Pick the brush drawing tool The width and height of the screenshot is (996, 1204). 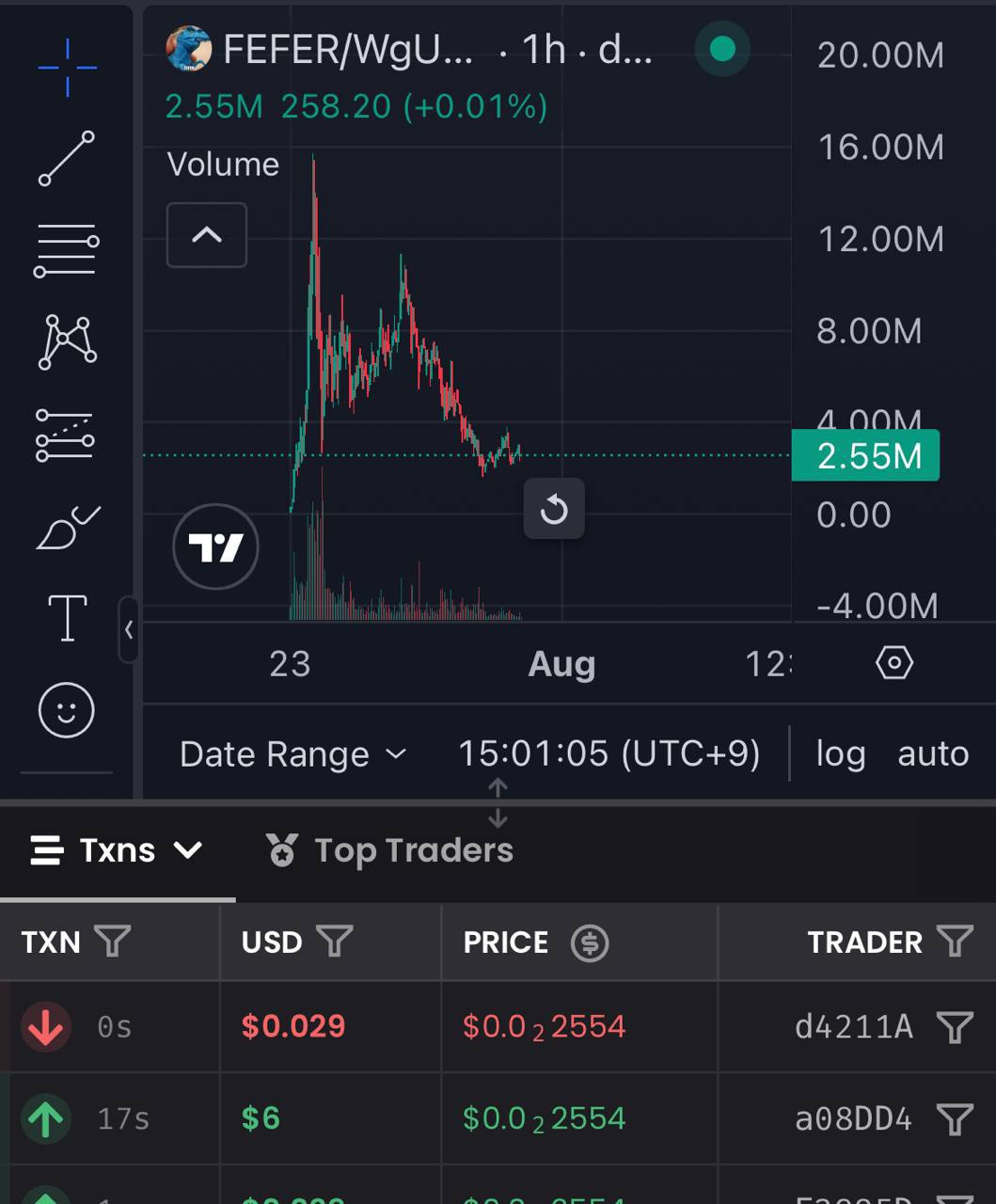click(x=68, y=527)
